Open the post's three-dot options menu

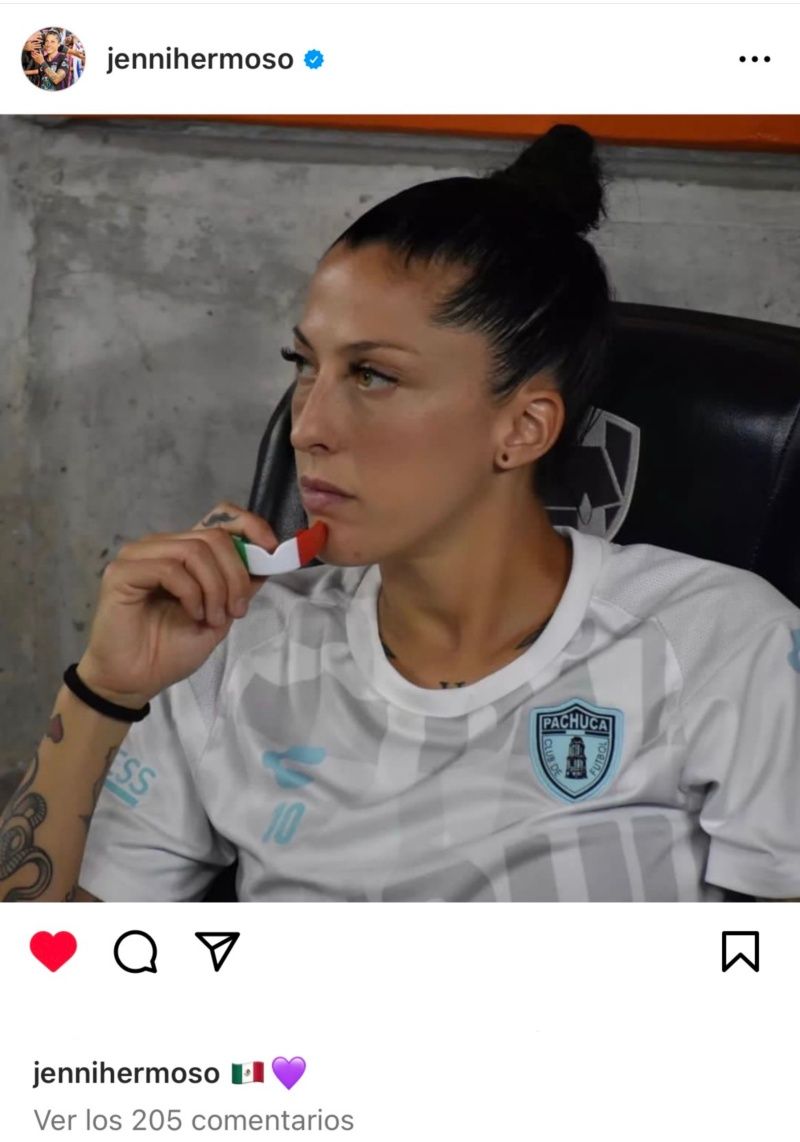click(754, 60)
